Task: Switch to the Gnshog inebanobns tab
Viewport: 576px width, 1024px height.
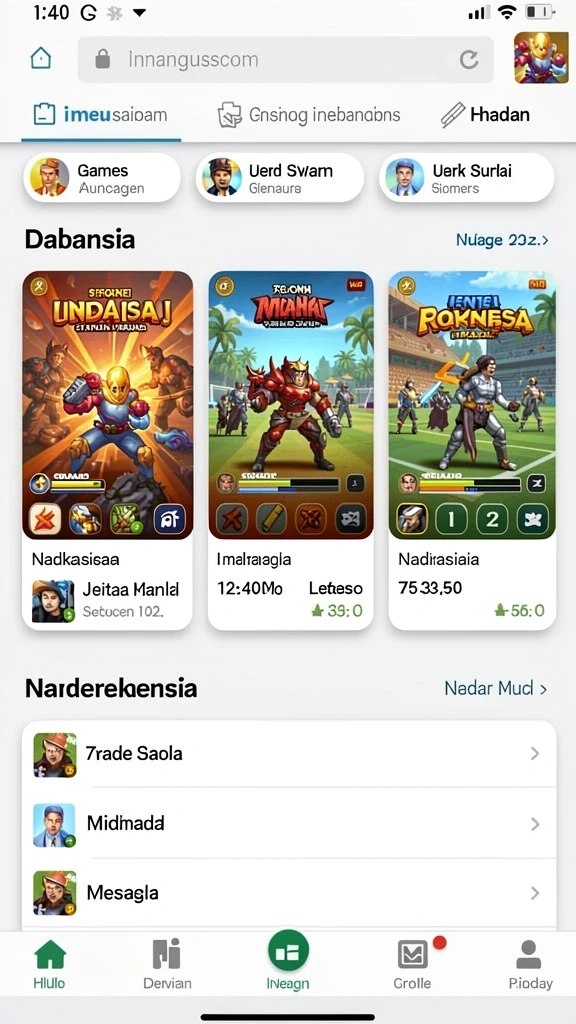Action: point(309,116)
